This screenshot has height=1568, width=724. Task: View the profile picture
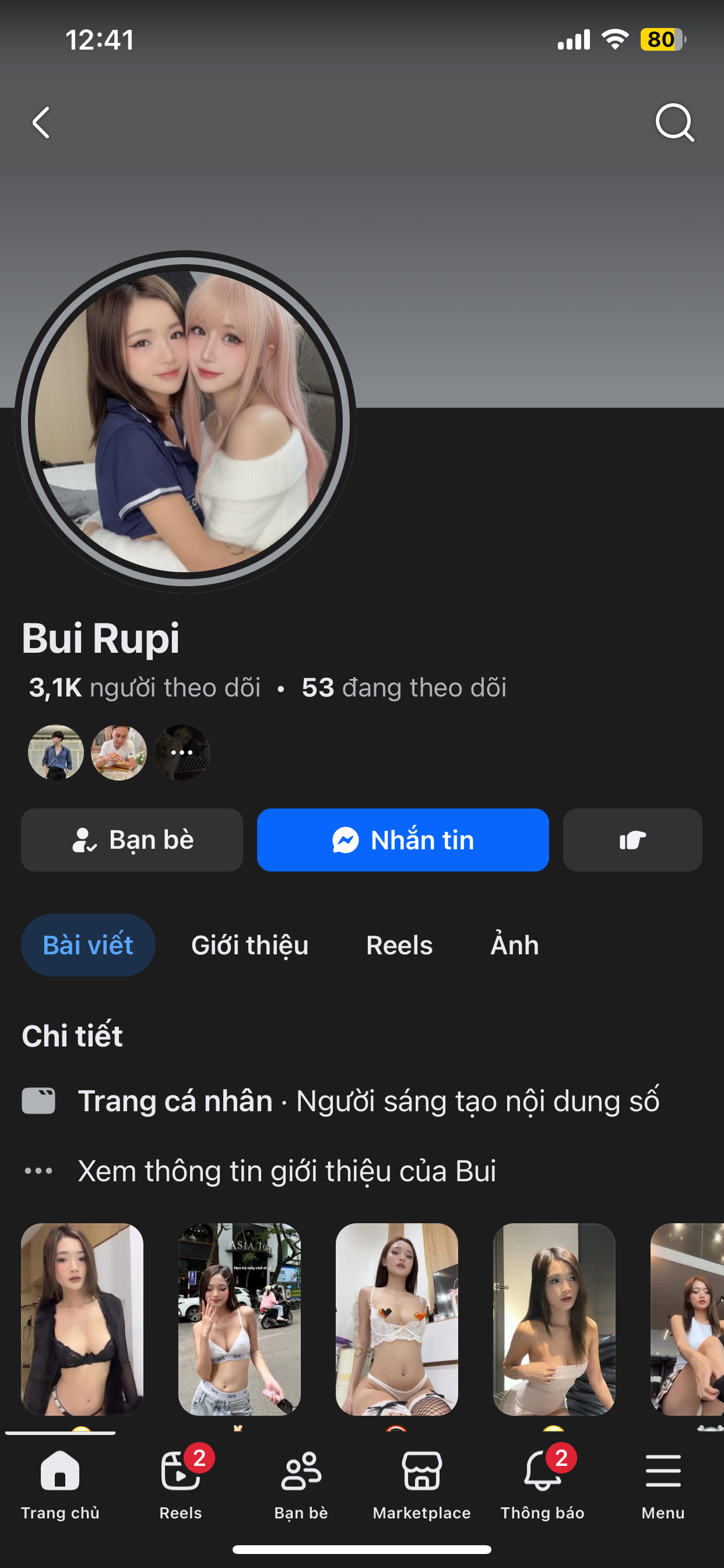click(x=185, y=421)
